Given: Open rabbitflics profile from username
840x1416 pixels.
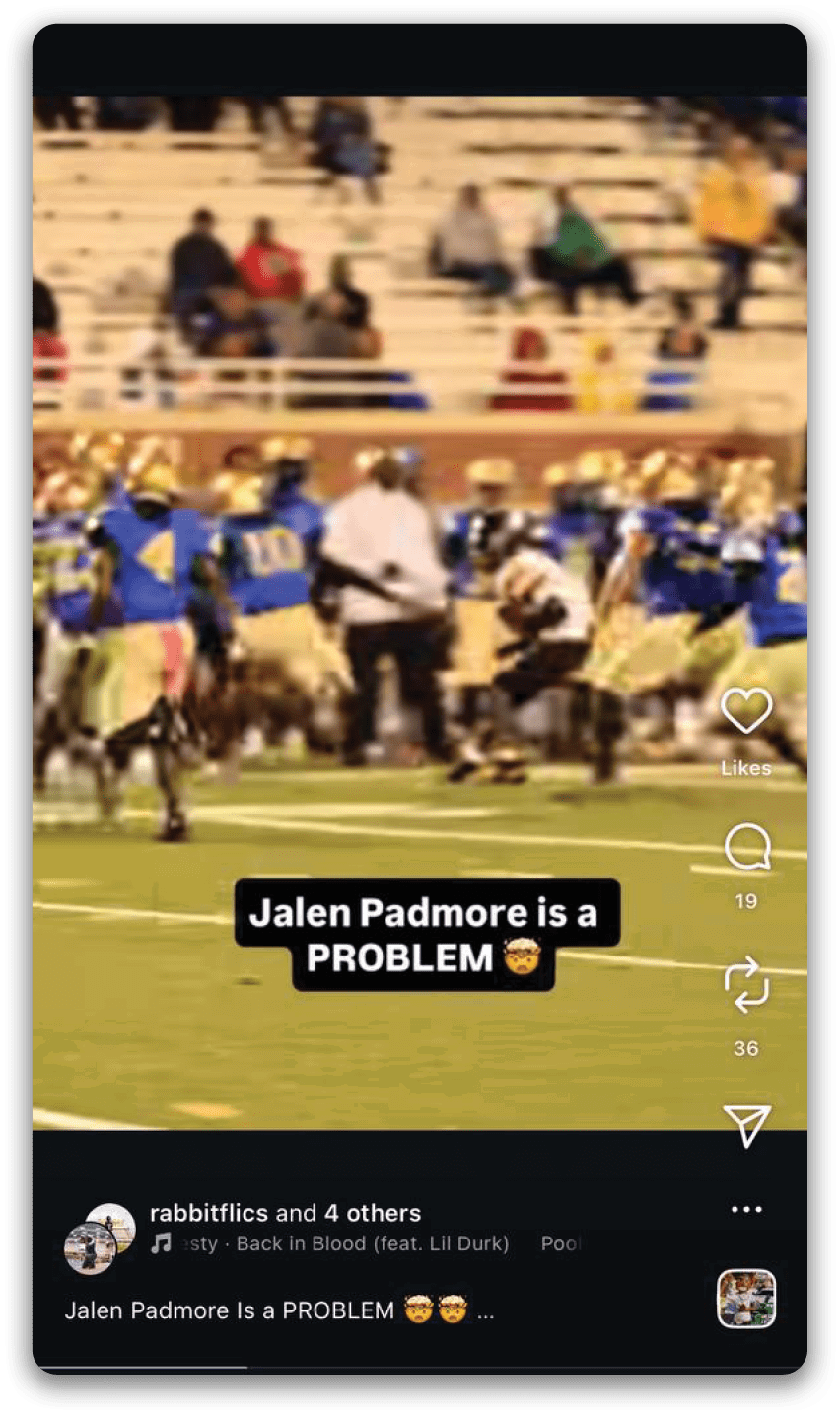Looking at the screenshot, I should point(209,1213).
